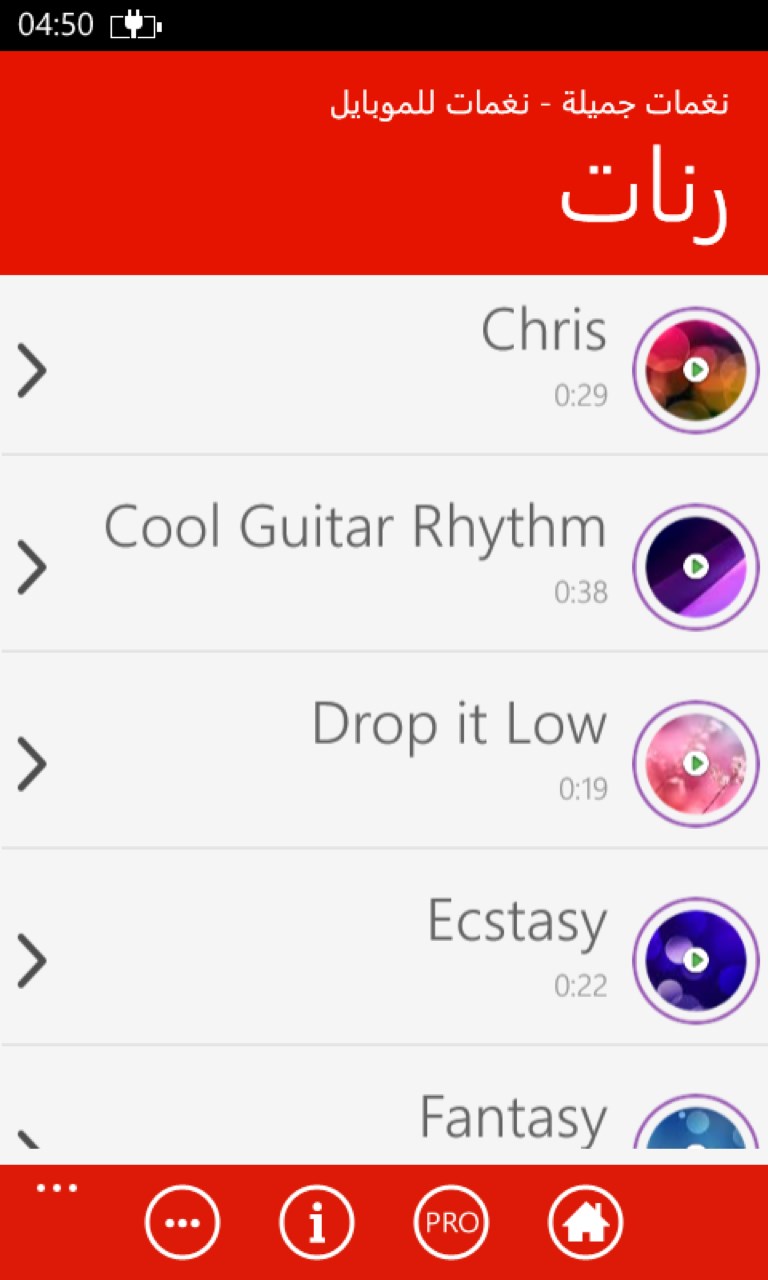Open the PRO version option

pyautogui.click(x=452, y=1222)
